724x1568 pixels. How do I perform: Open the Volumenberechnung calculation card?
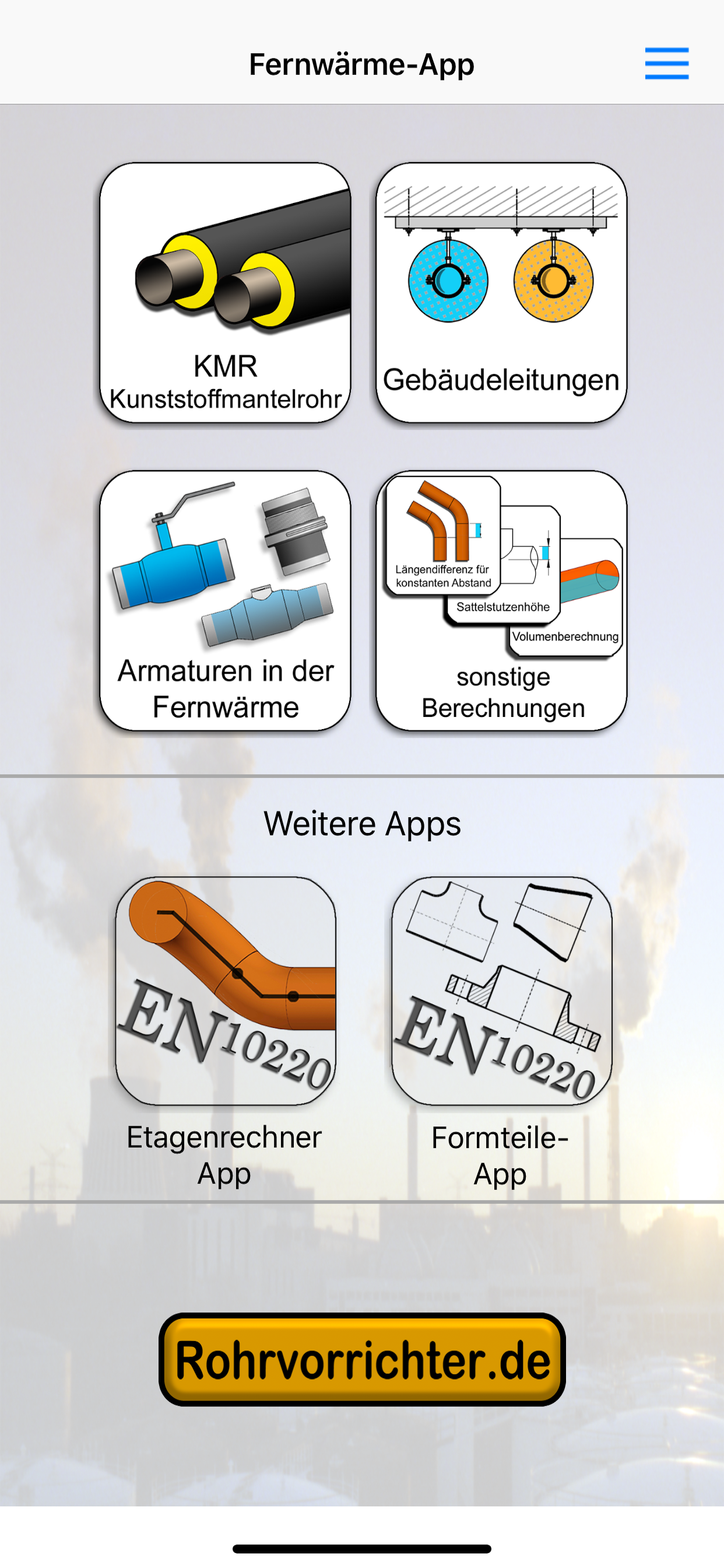pos(566,638)
